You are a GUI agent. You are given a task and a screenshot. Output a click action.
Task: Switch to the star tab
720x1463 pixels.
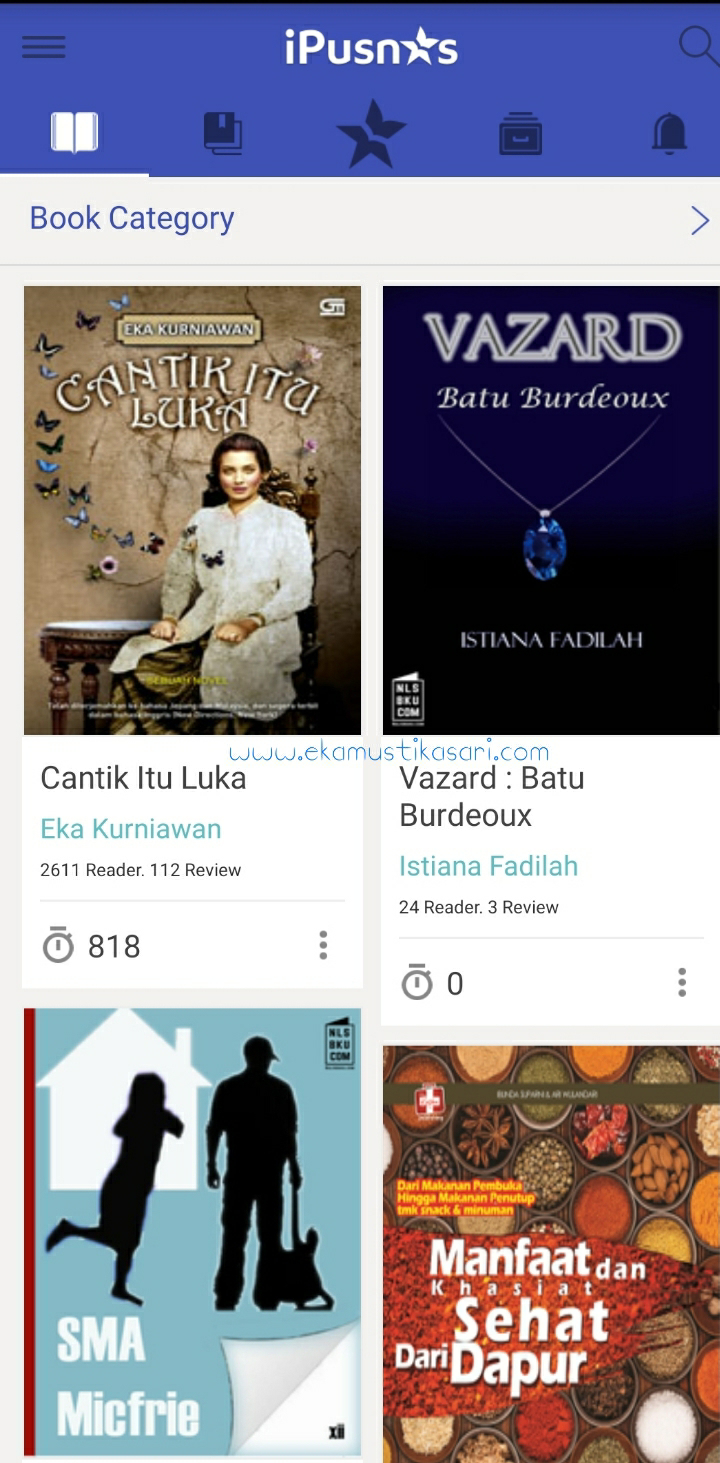point(371,134)
